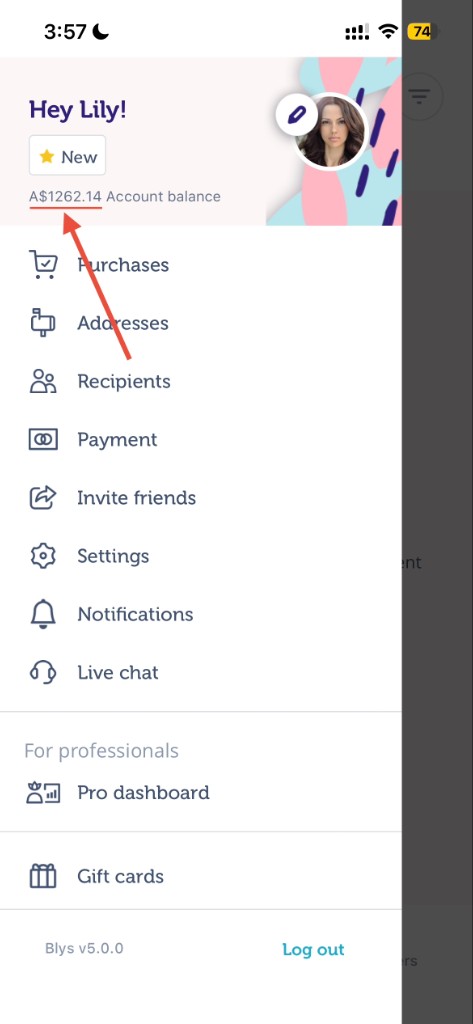View Notifications
Screen dimensions: 473x1024
[201, 614]
